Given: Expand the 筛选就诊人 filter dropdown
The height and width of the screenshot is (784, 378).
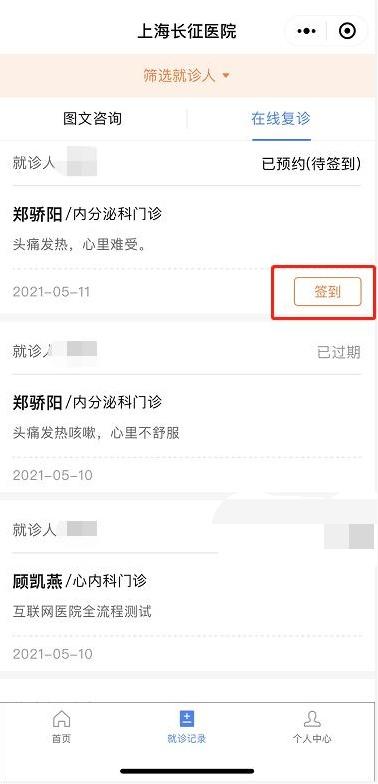Looking at the screenshot, I should click(186, 76).
